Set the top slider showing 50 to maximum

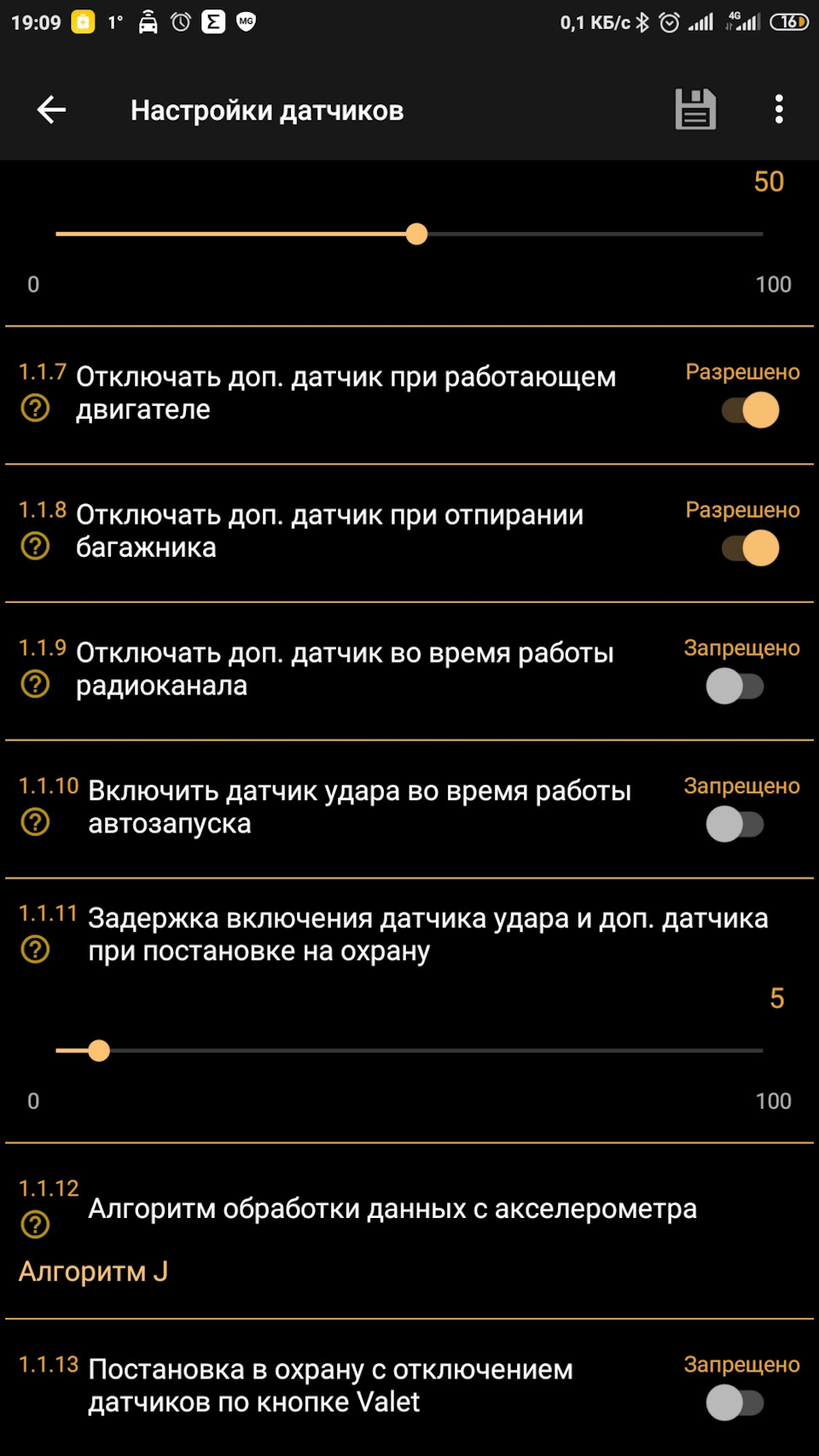[x=762, y=234]
